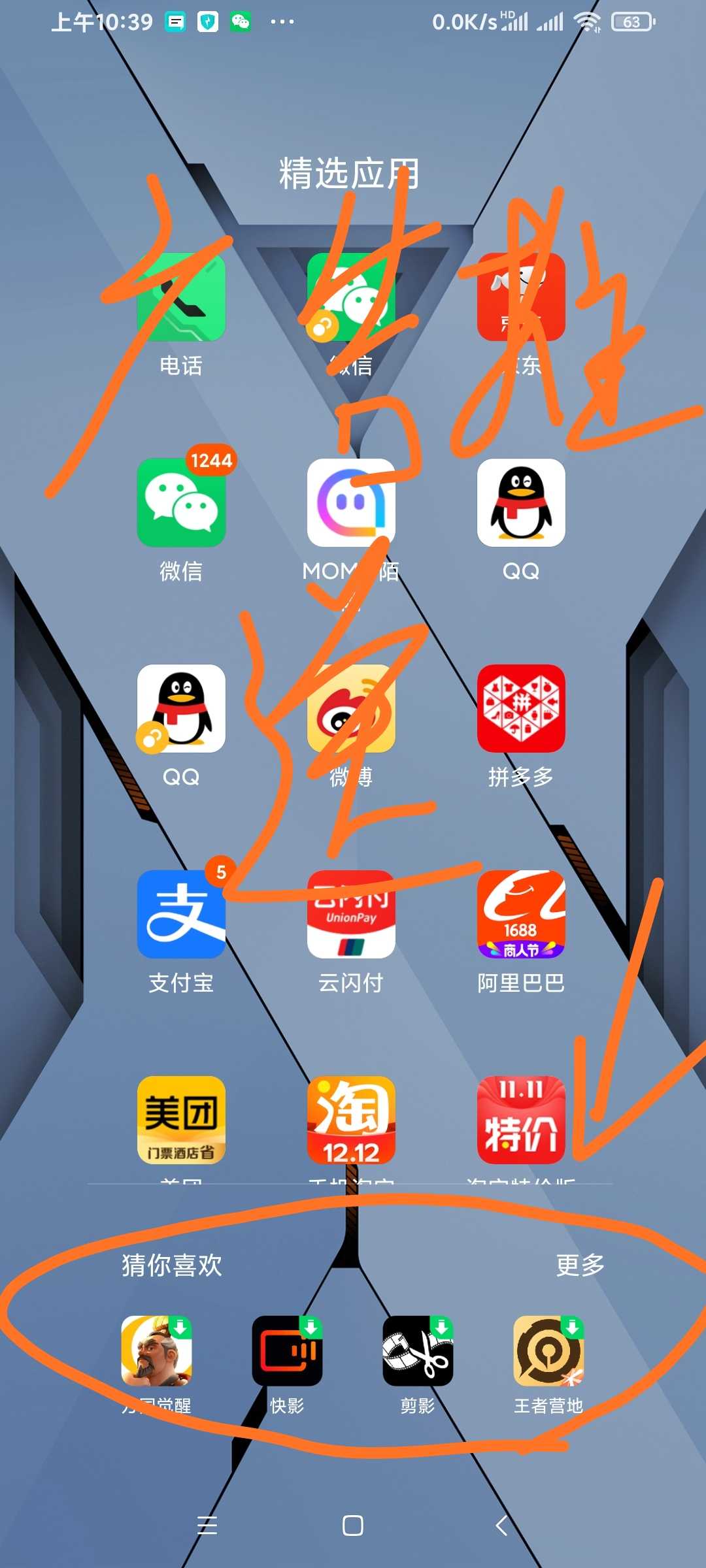This screenshot has width=706, height=1568.
Task: Tap 更多 to see more suggestions
Action: [580, 1266]
